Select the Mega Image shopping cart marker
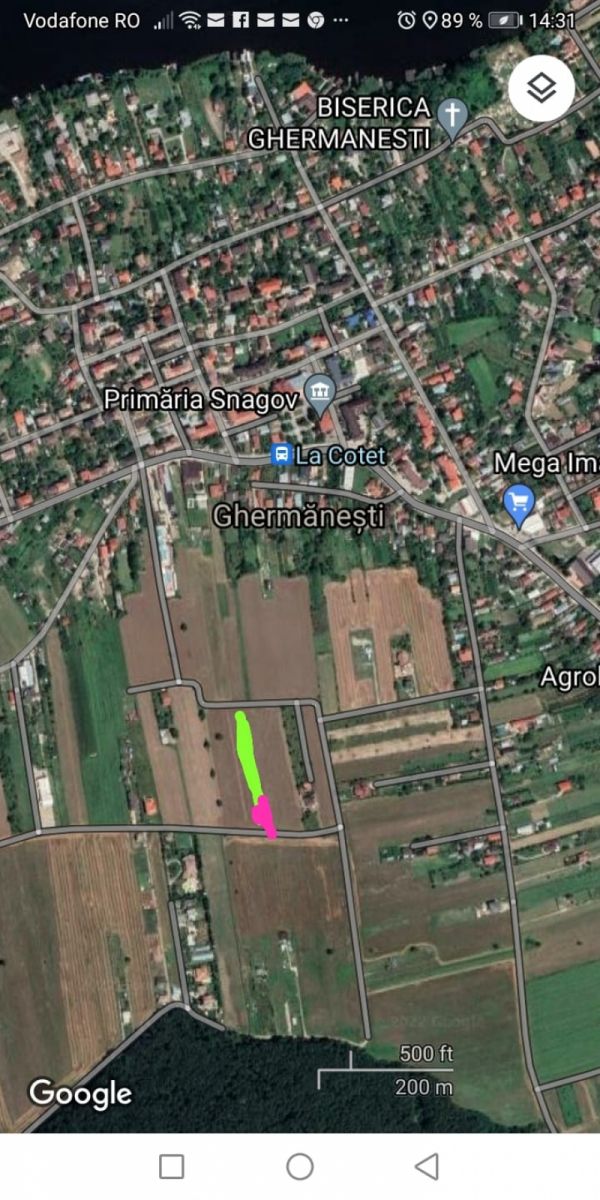This screenshot has width=600, height=1200. pos(519,502)
